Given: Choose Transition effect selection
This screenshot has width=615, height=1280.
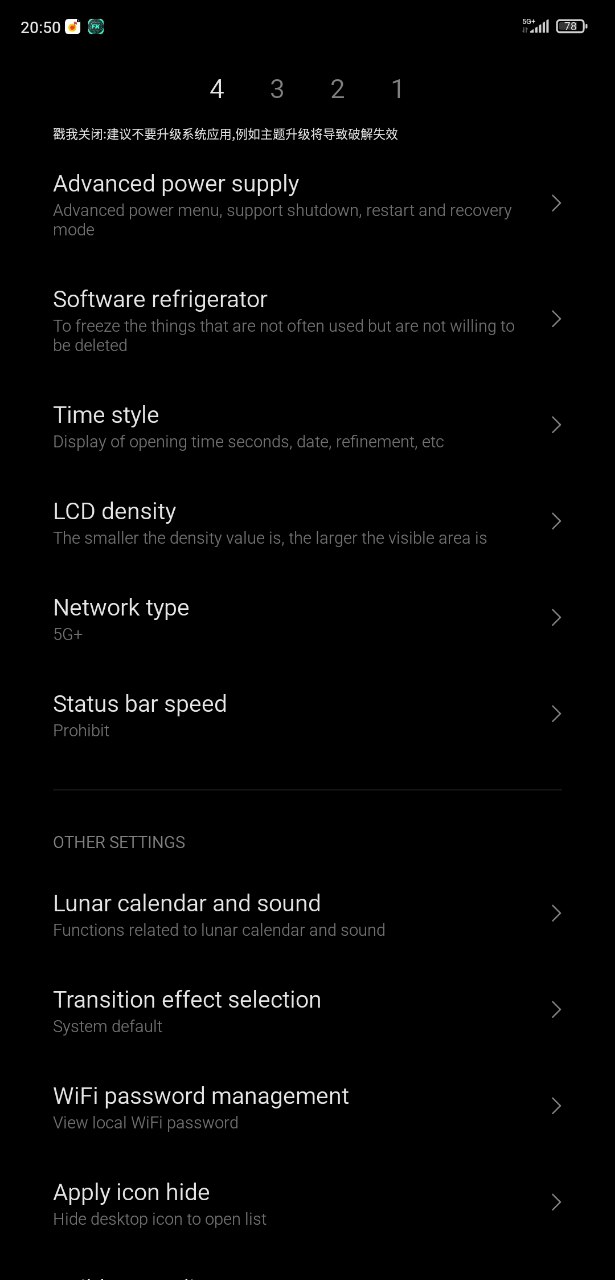Looking at the screenshot, I should [x=307, y=1011].
